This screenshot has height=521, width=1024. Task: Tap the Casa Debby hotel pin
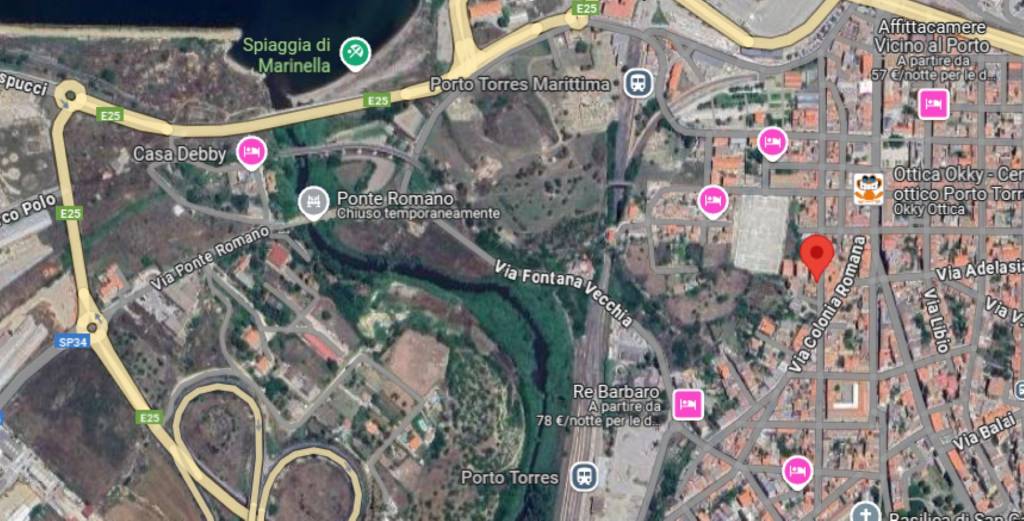pos(251,152)
